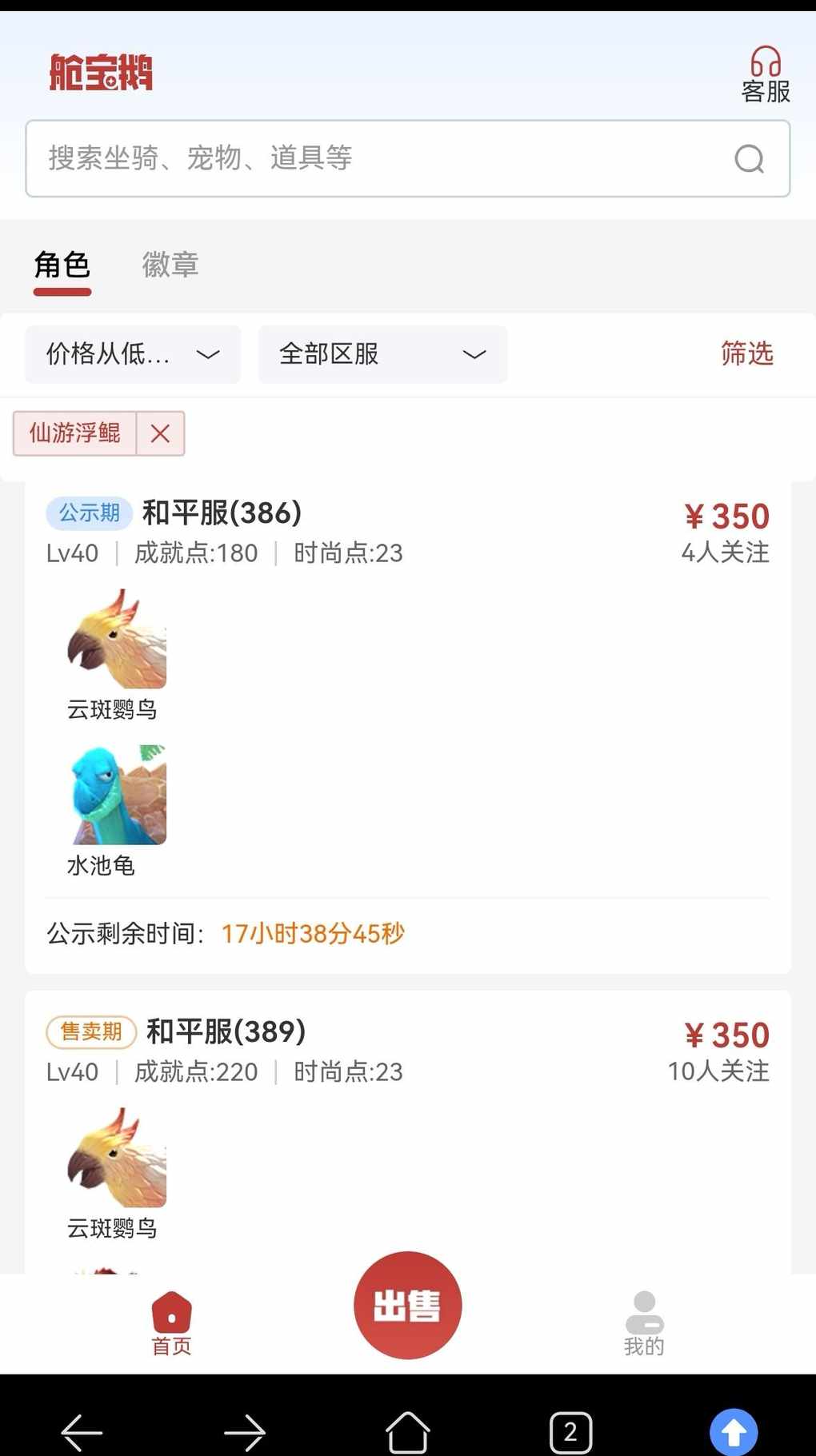Switch to the 我的 profile tab
Image resolution: width=816 pixels, height=1456 pixels.
[x=644, y=1324]
